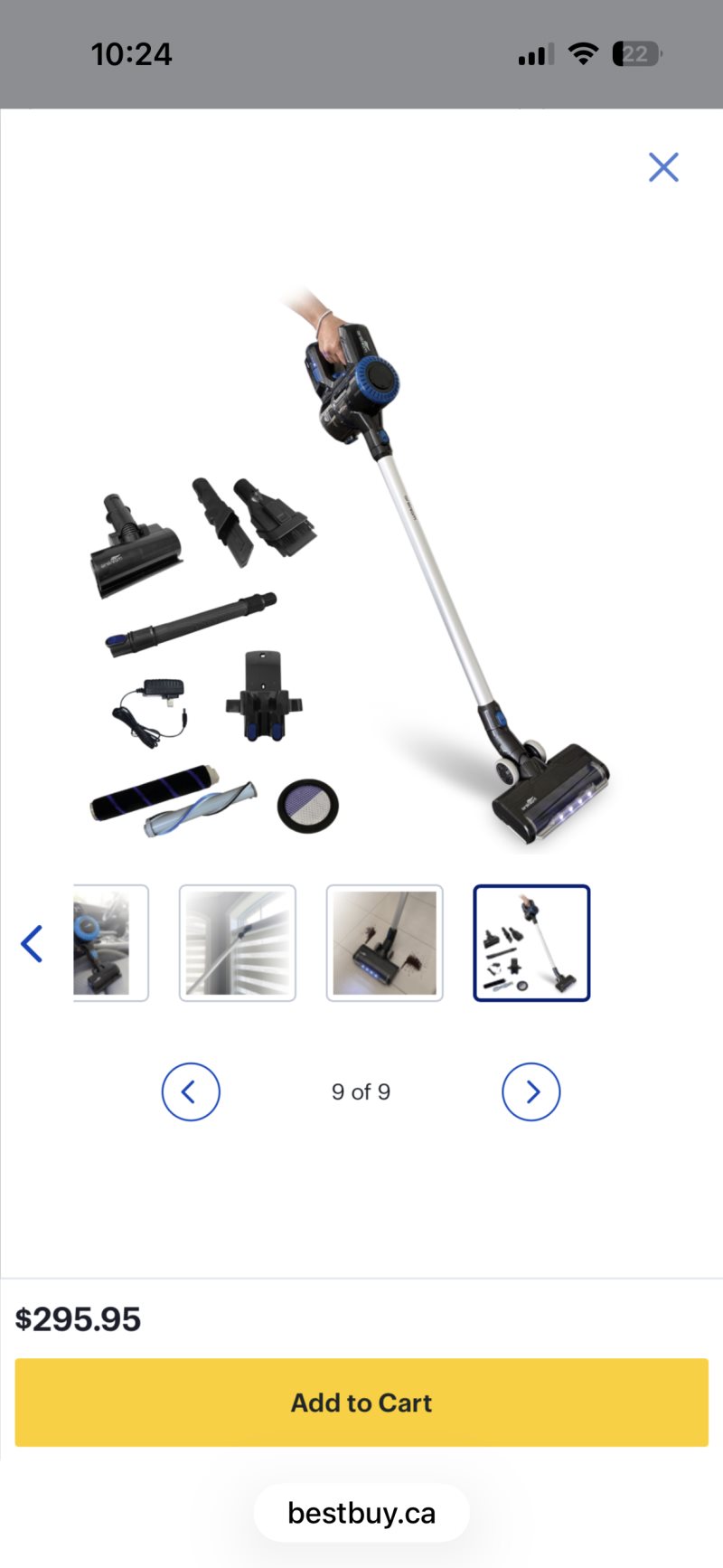This screenshot has height=1568, width=723.
Task: Select the window blinds cleaning thumbnail
Action: point(238,943)
